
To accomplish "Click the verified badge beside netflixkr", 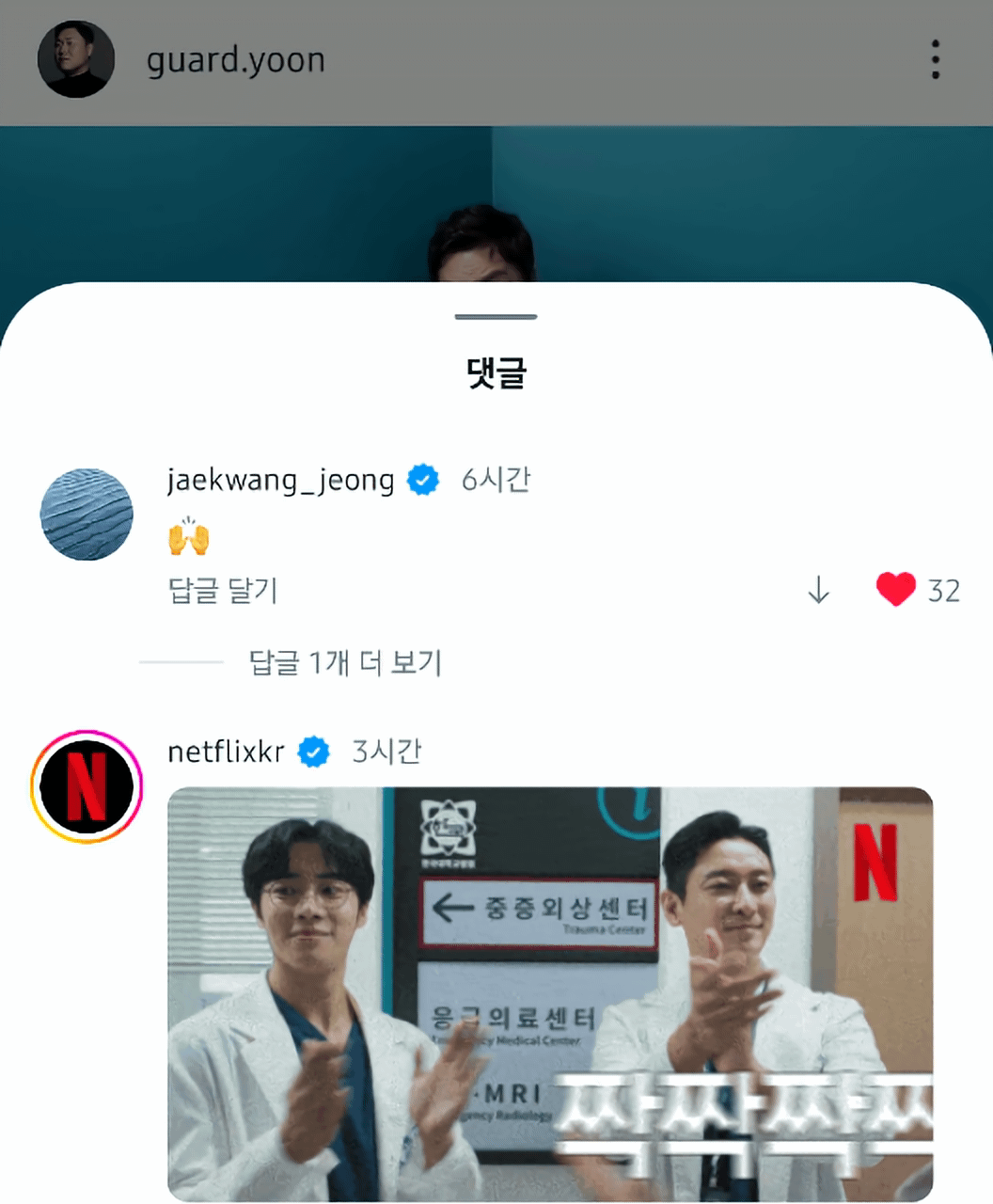I will pos(315,751).
